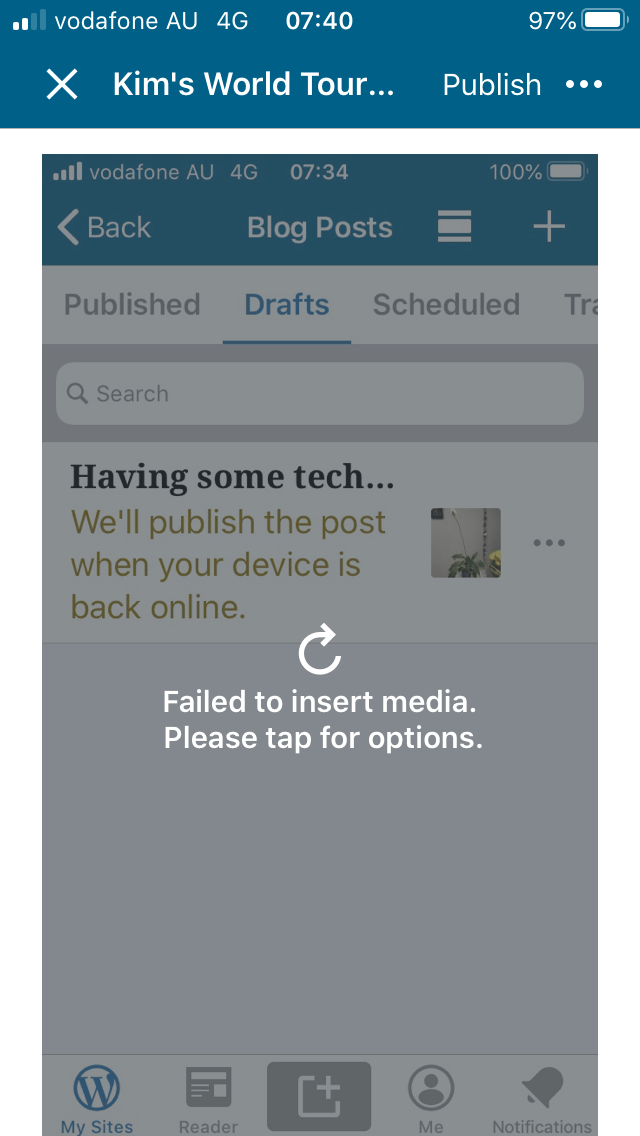Close the post editor
Viewport: 640px width, 1136px height.
(x=62, y=85)
